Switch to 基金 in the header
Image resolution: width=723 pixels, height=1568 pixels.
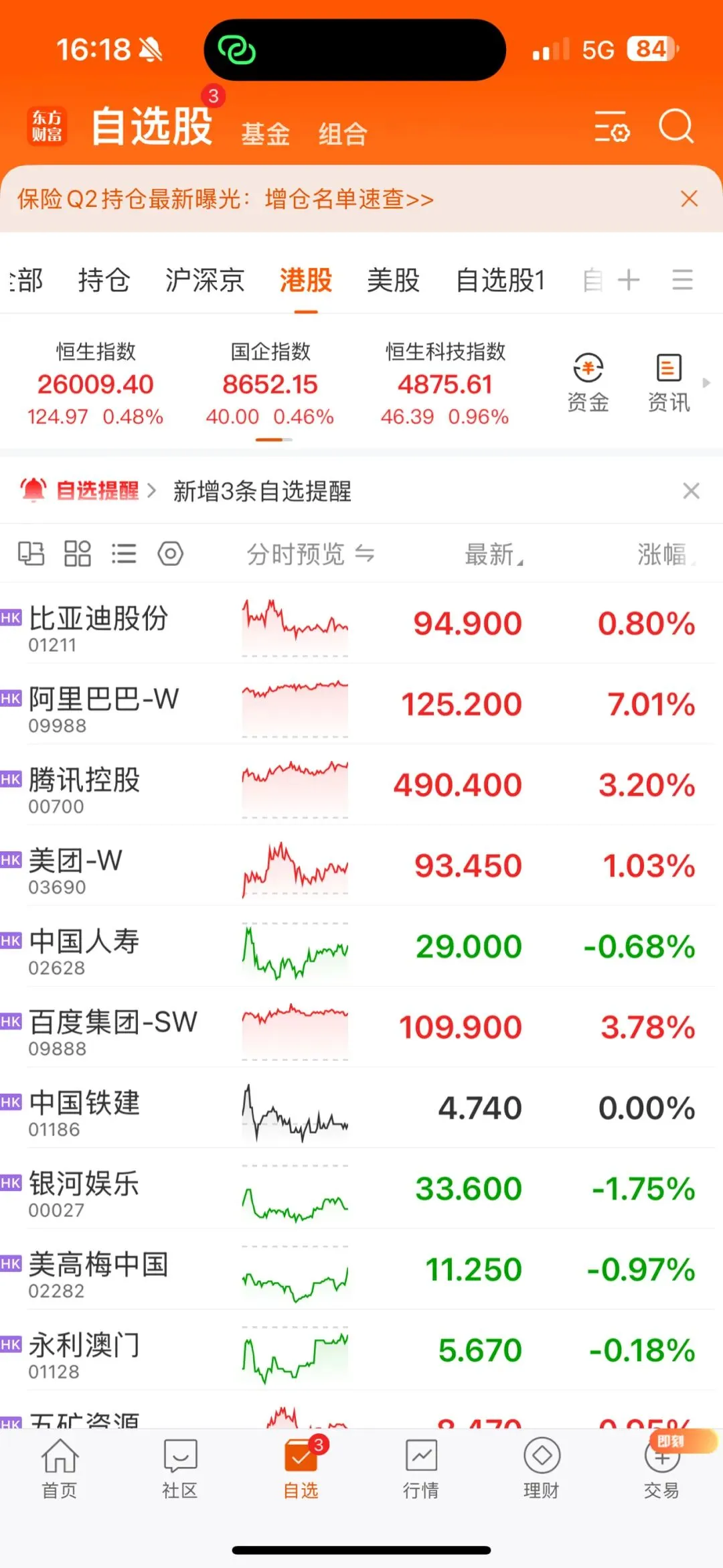[265, 134]
